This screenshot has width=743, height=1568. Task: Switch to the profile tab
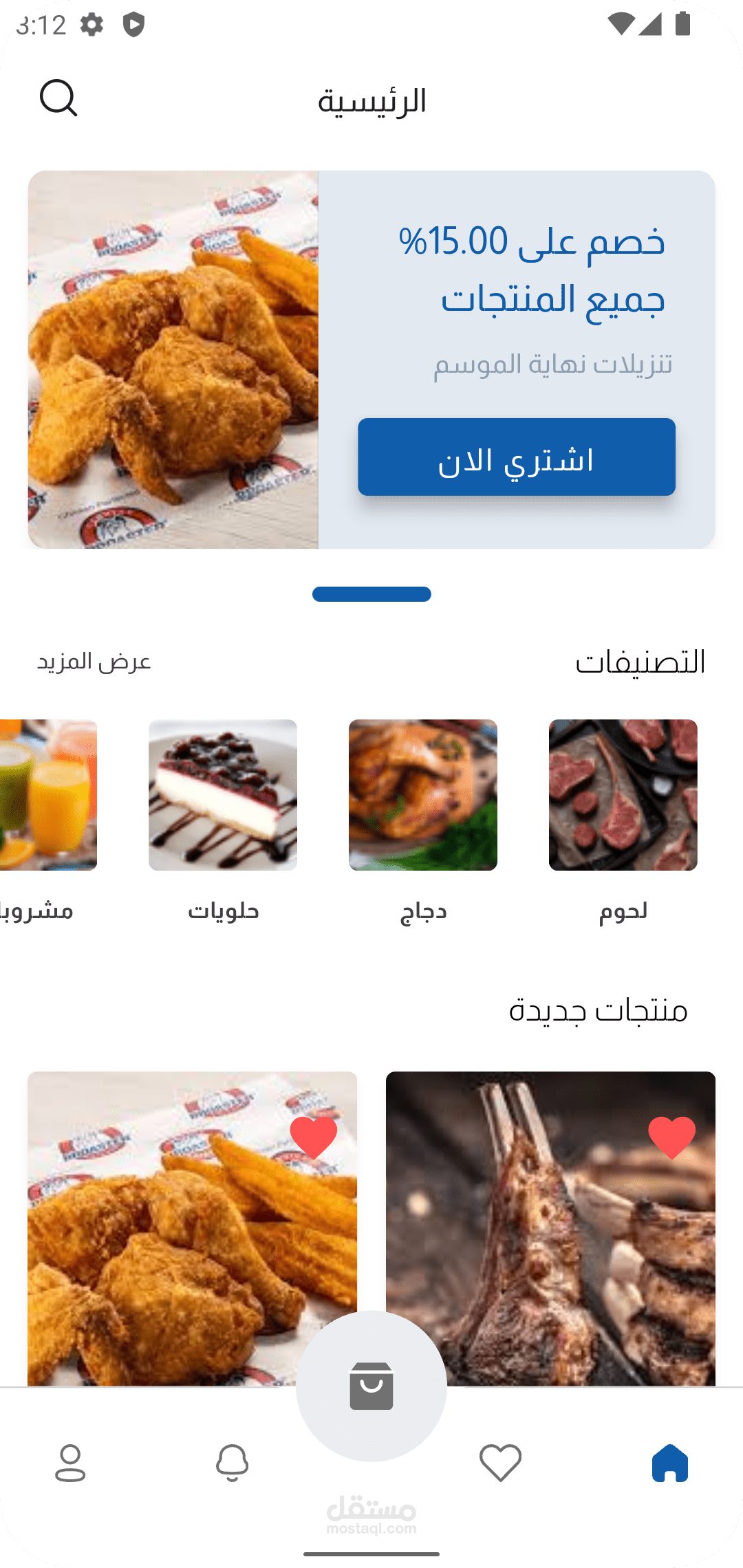point(70,1463)
